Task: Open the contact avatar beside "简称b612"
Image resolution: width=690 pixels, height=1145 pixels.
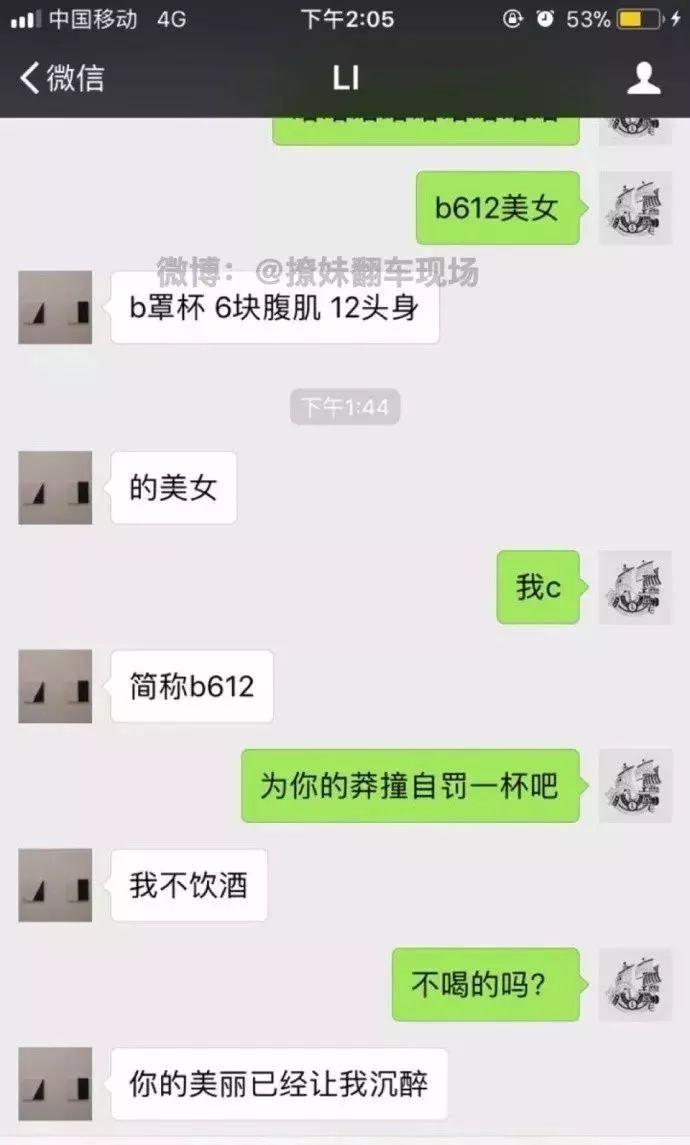Action: (55, 686)
